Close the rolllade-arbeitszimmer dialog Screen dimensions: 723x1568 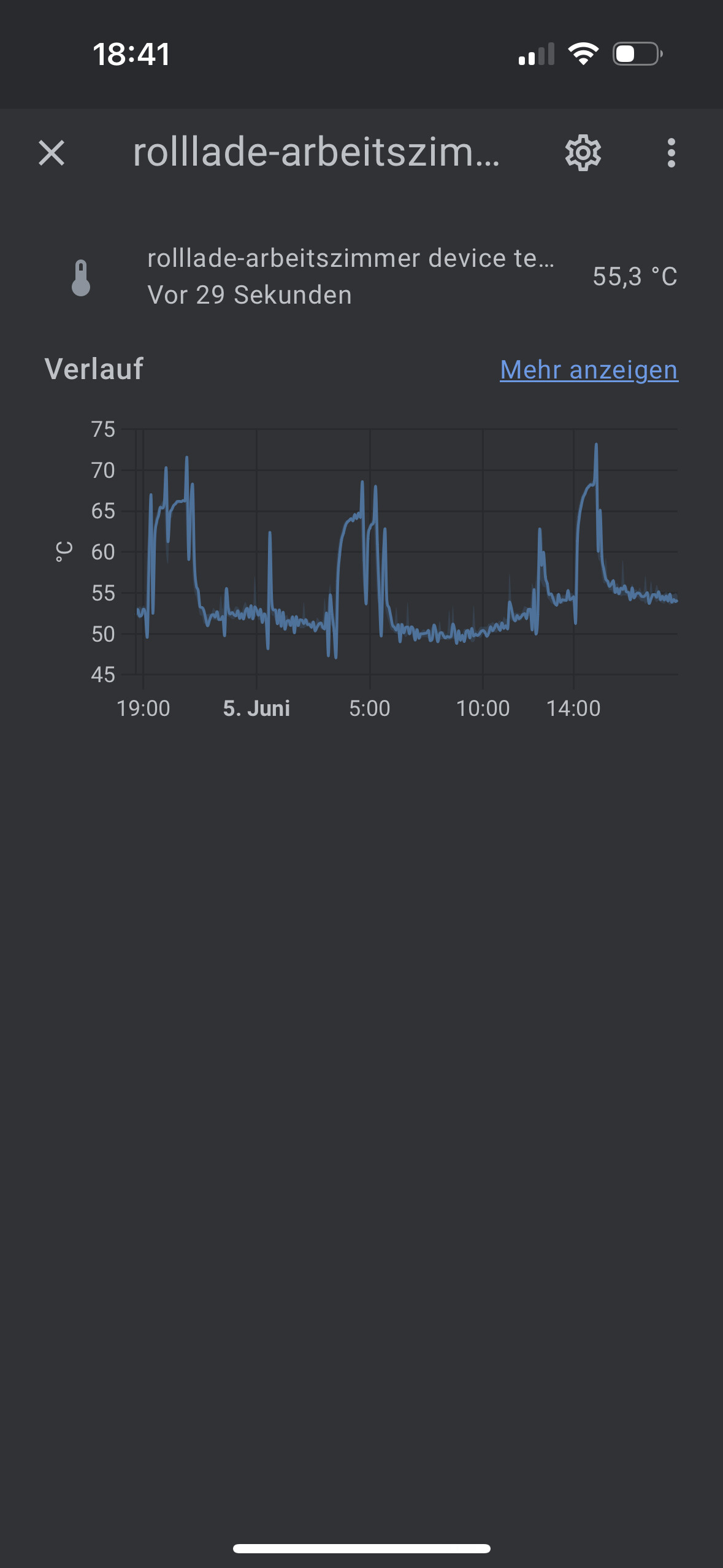[x=52, y=153]
